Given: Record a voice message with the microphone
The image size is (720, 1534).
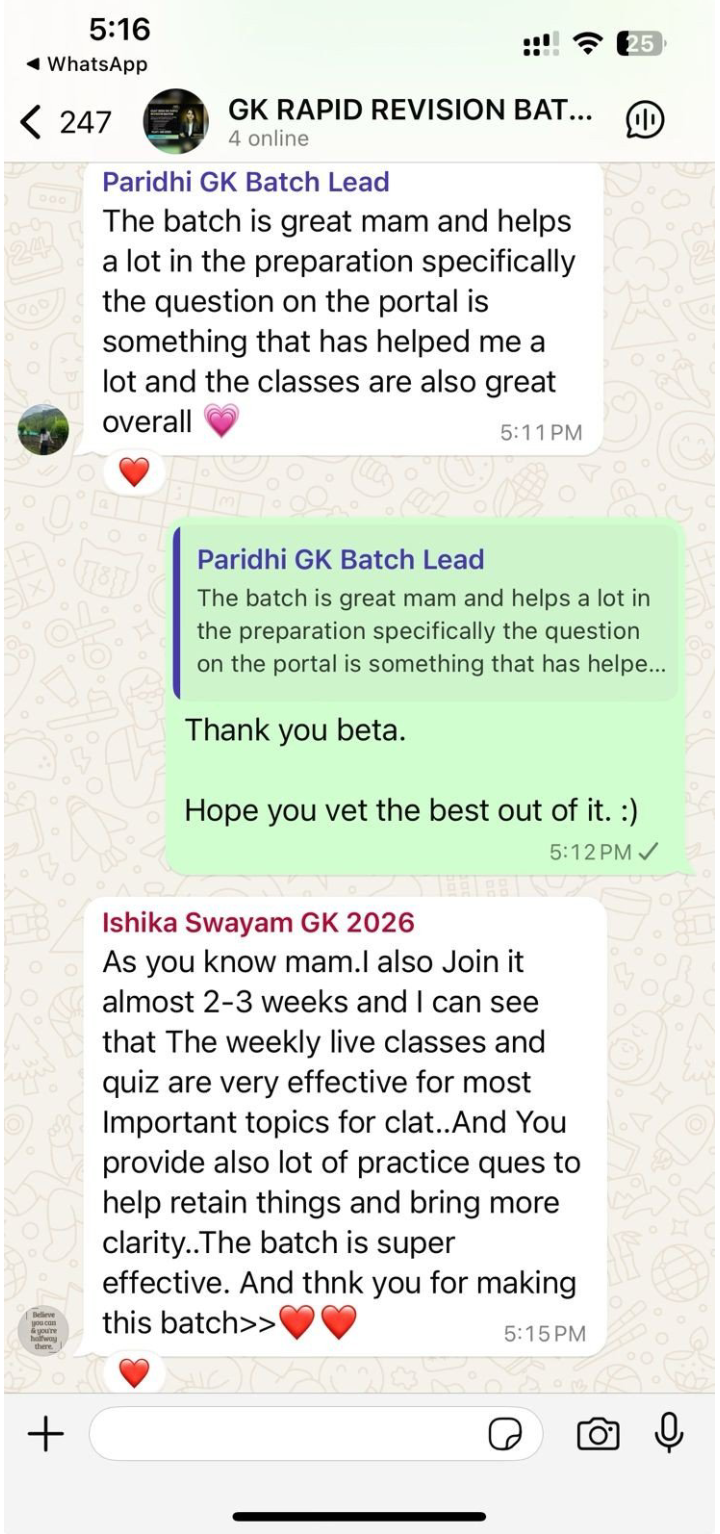Looking at the screenshot, I should (x=668, y=1434).
